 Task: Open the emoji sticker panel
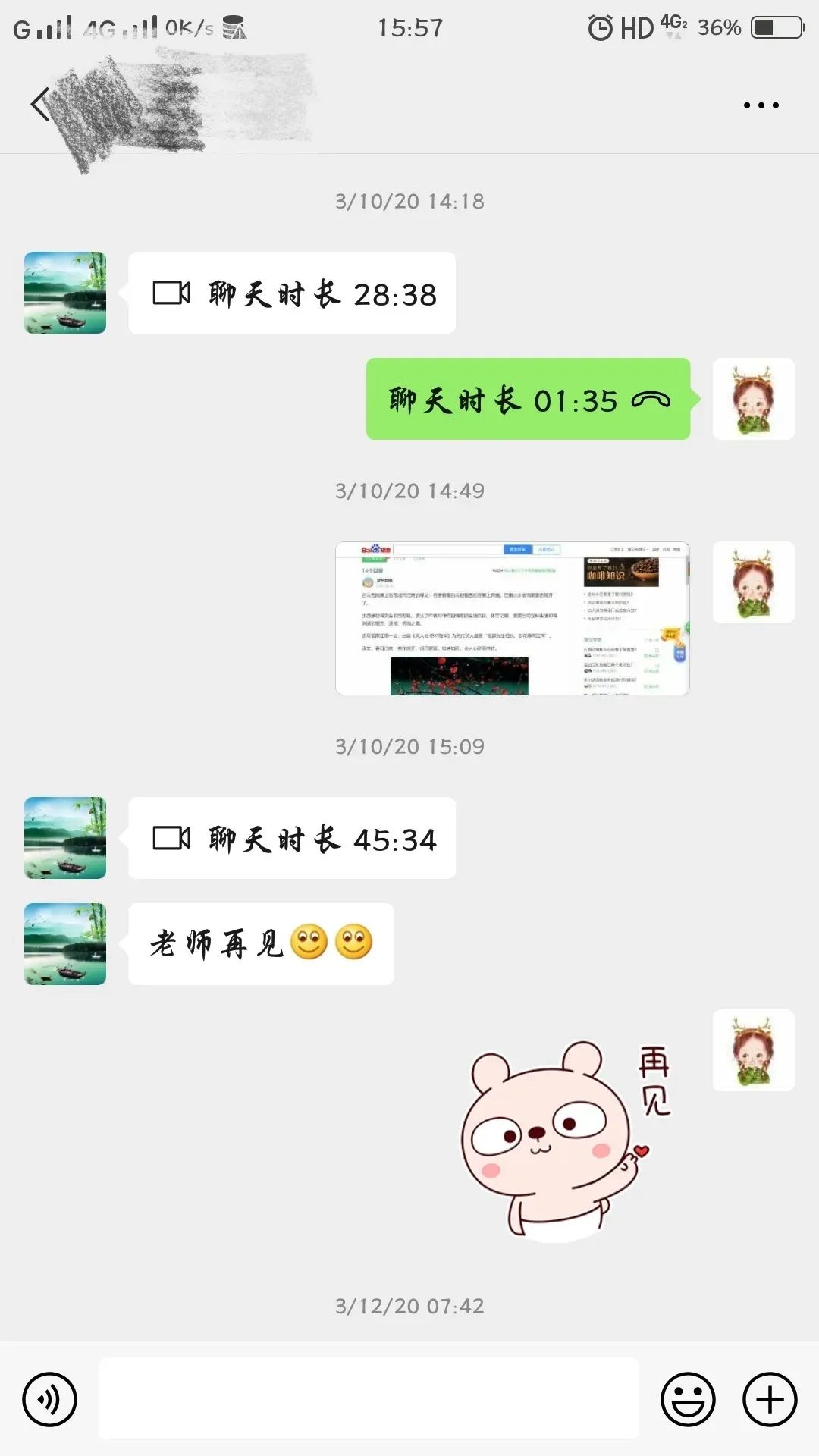pos(688,1399)
